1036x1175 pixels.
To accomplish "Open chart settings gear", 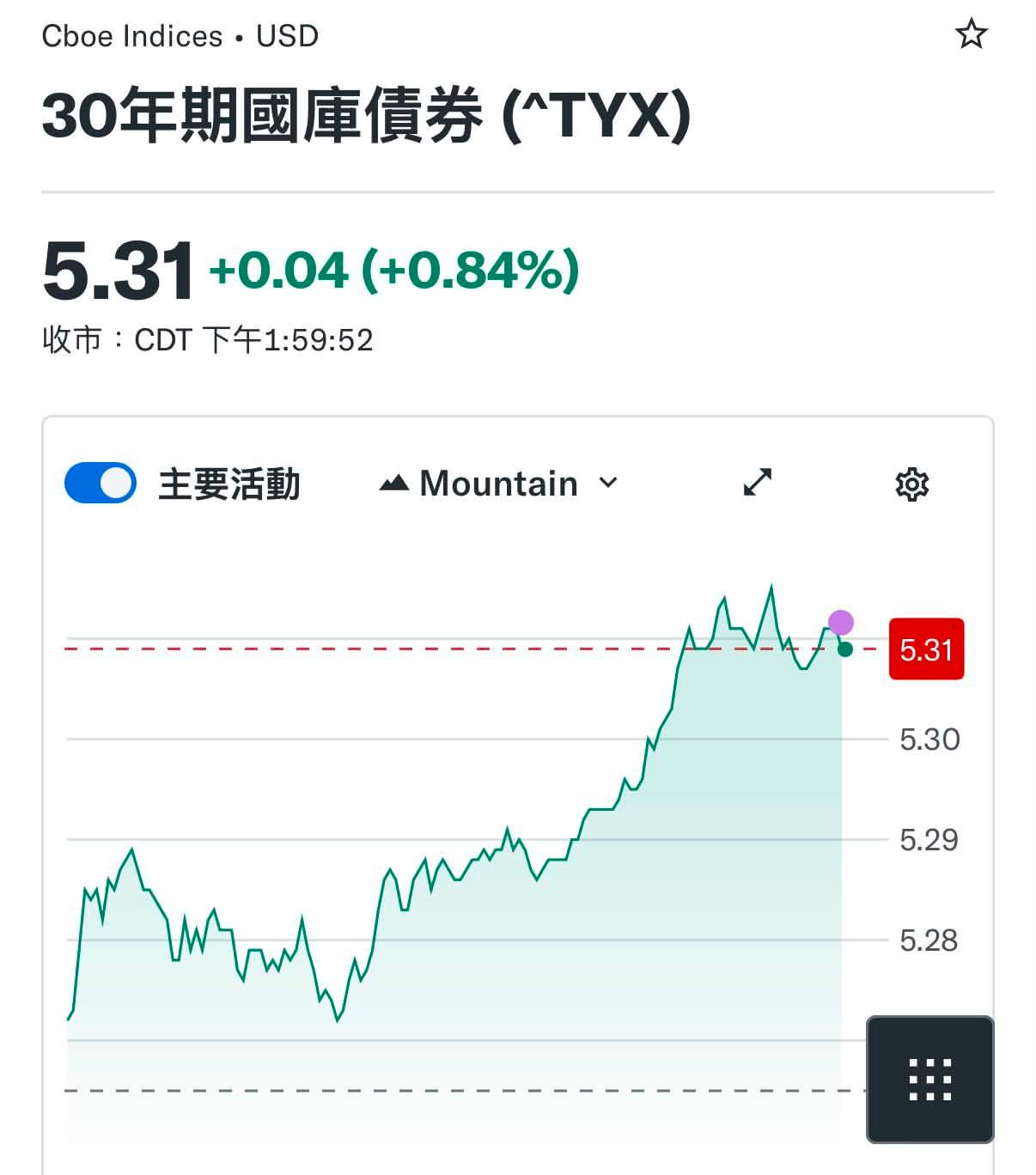I will 912,484.
